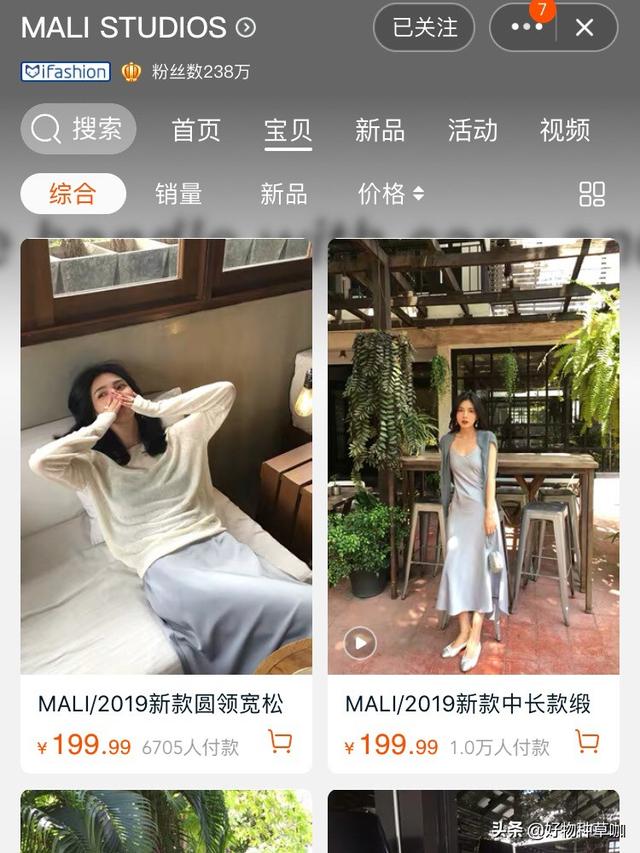Sort products by 价格
The height and width of the screenshot is (853, 640).
coord(391,194)
